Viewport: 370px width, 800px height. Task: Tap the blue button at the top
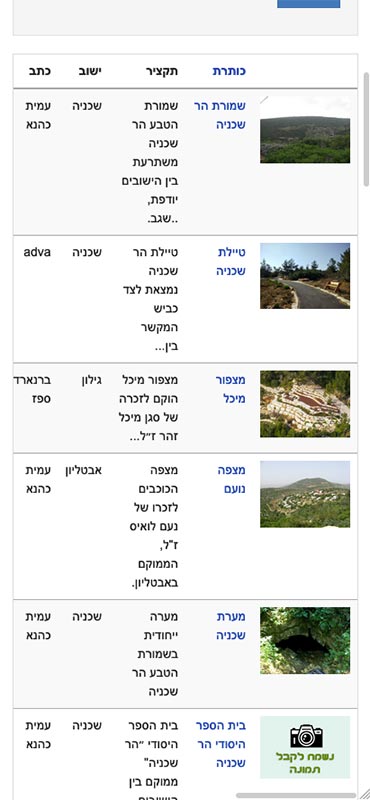[308, 4]
